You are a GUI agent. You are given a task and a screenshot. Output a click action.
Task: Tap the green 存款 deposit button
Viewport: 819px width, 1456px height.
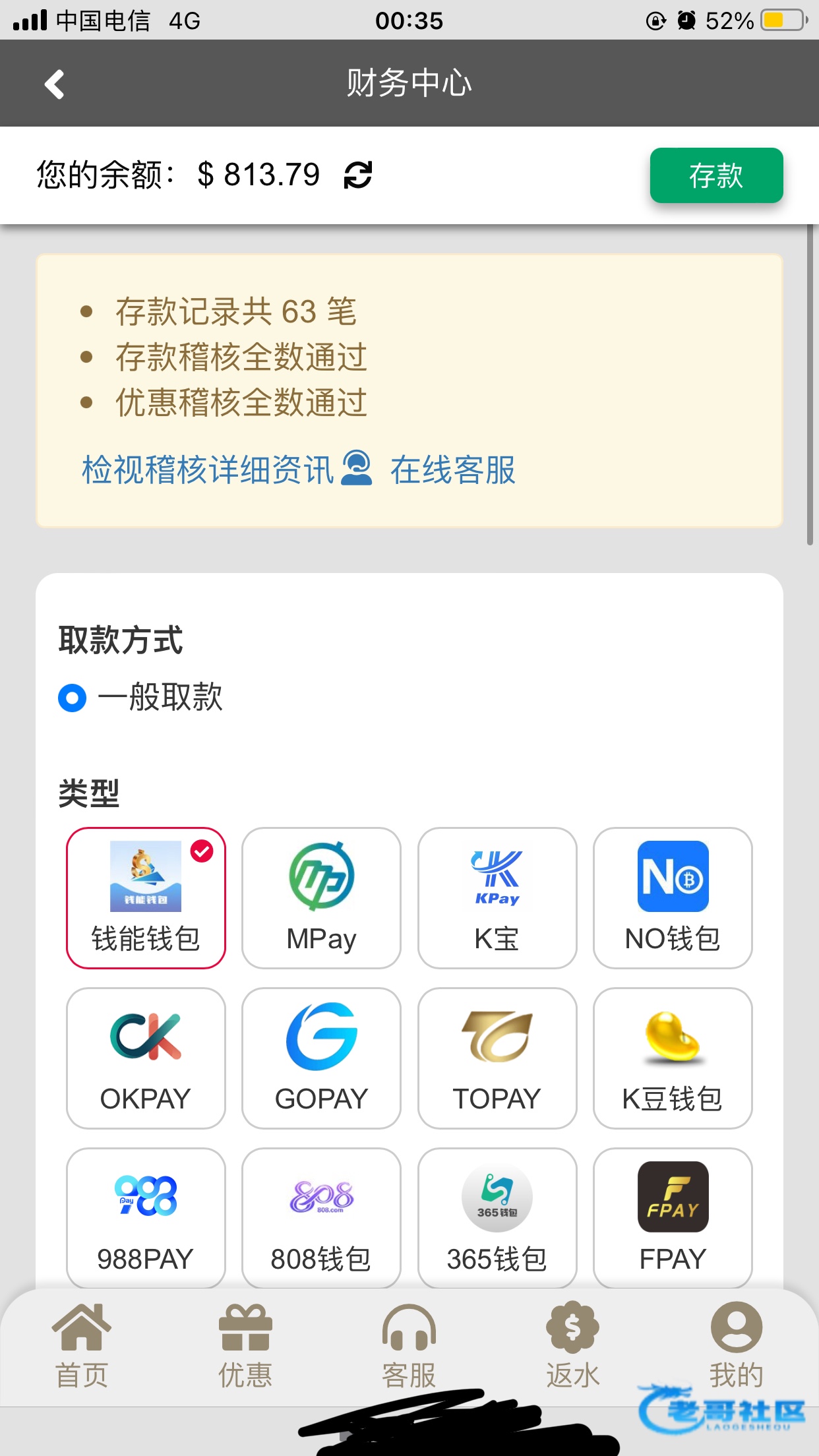(x=716, y=175)
